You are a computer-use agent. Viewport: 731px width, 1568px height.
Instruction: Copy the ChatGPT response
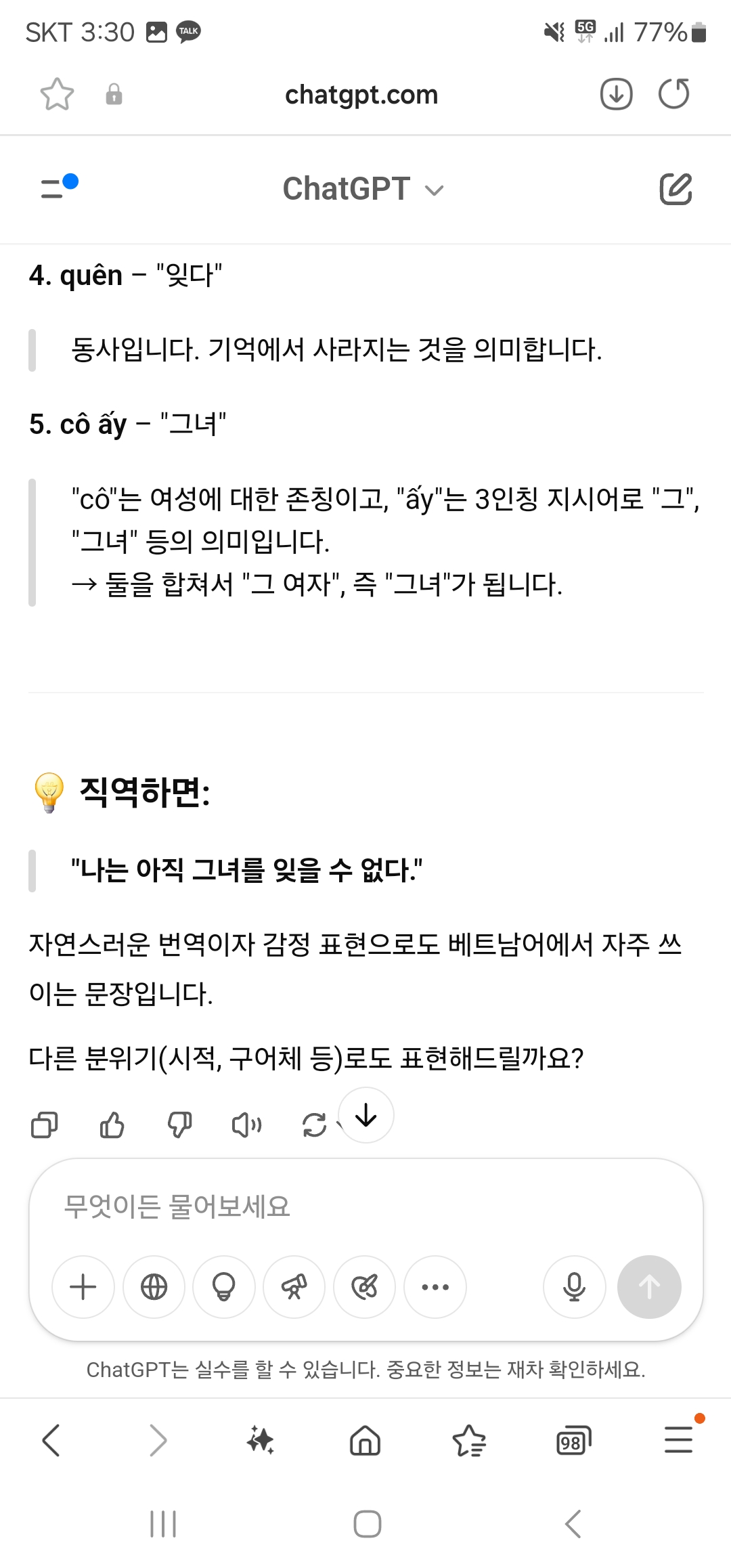coord(45,1125)
